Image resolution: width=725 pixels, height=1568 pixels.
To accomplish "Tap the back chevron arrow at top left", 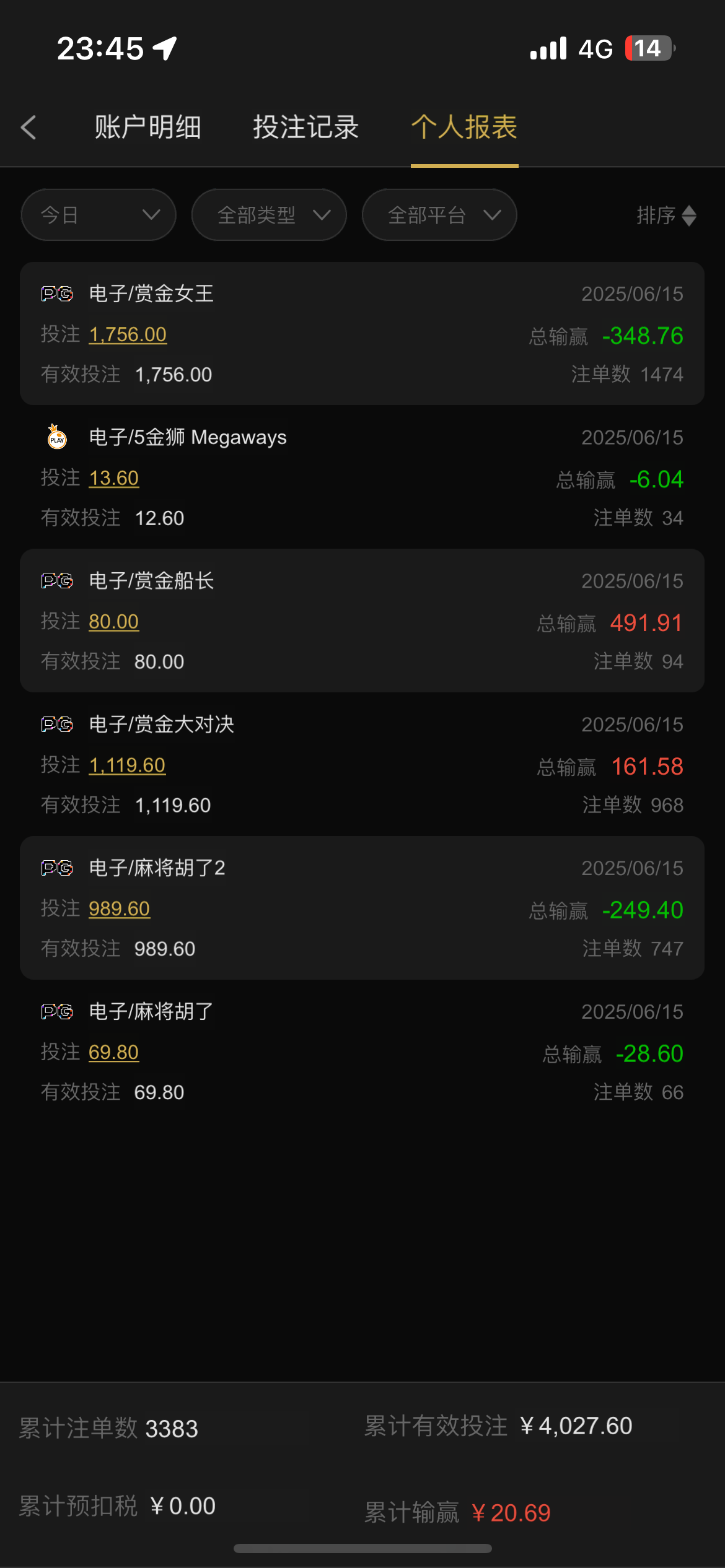I will click(x=29, y=126).
